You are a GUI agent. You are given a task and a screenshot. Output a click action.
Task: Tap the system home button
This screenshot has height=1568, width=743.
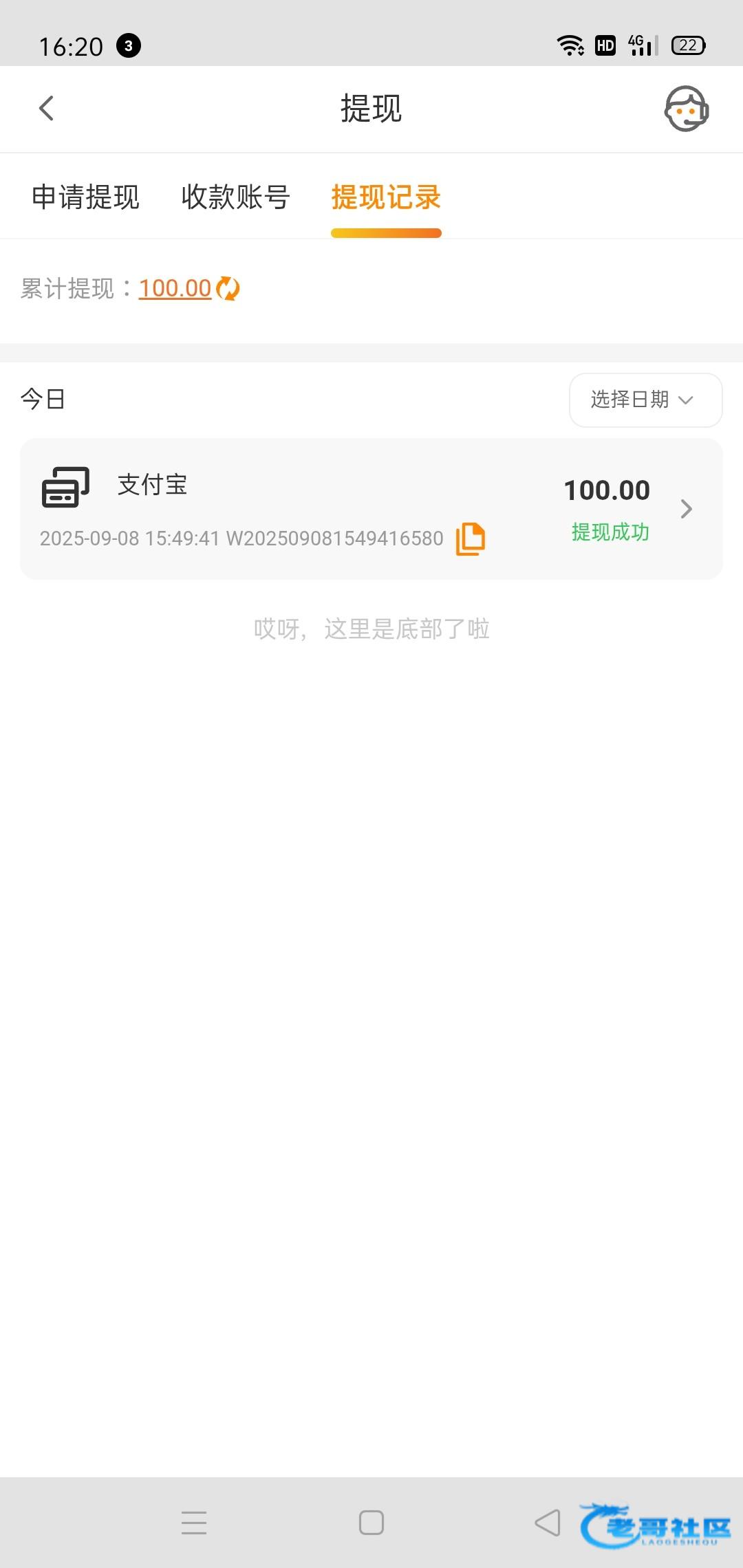(371, 1522)
